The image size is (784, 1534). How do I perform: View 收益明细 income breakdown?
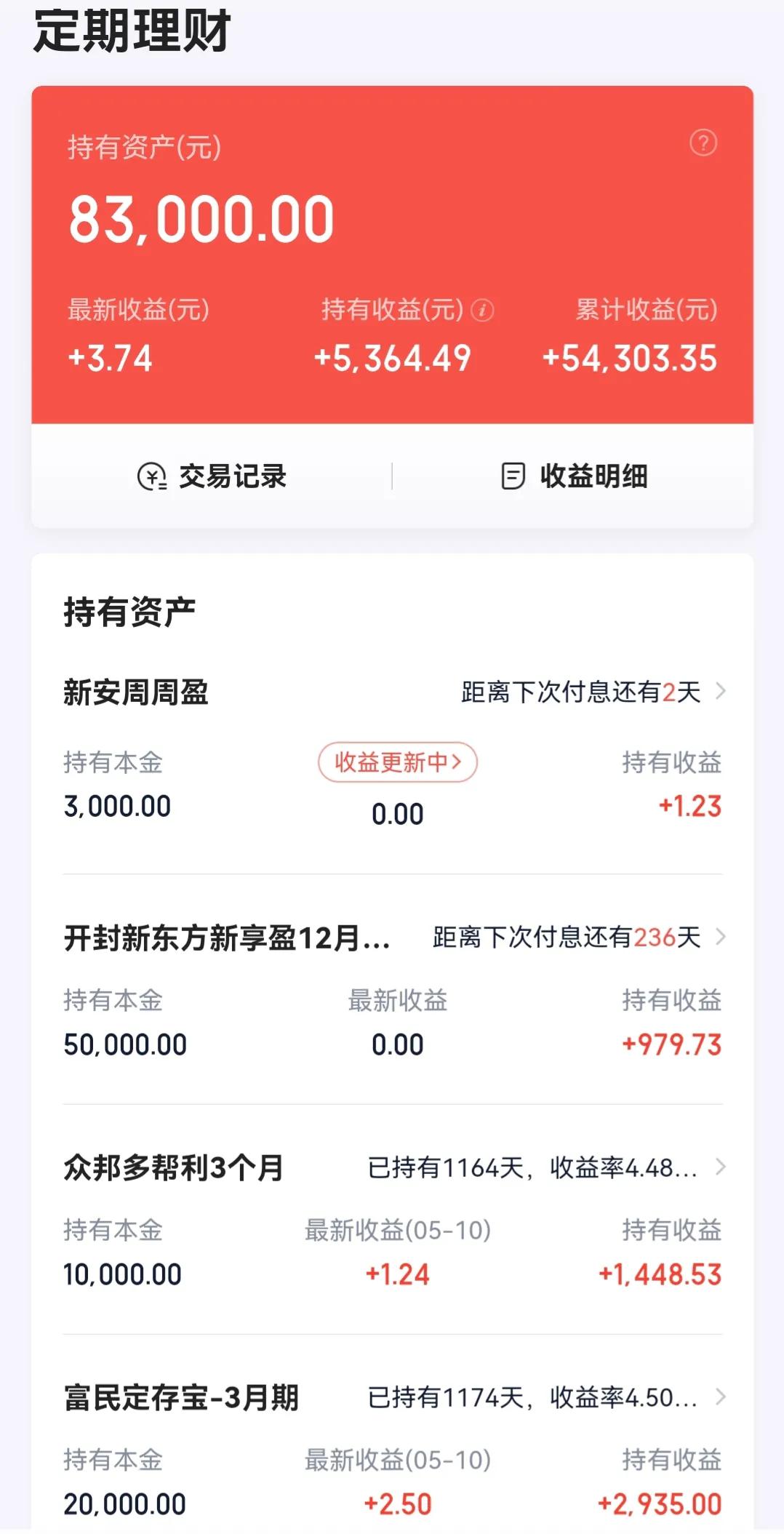pos(596,476)
